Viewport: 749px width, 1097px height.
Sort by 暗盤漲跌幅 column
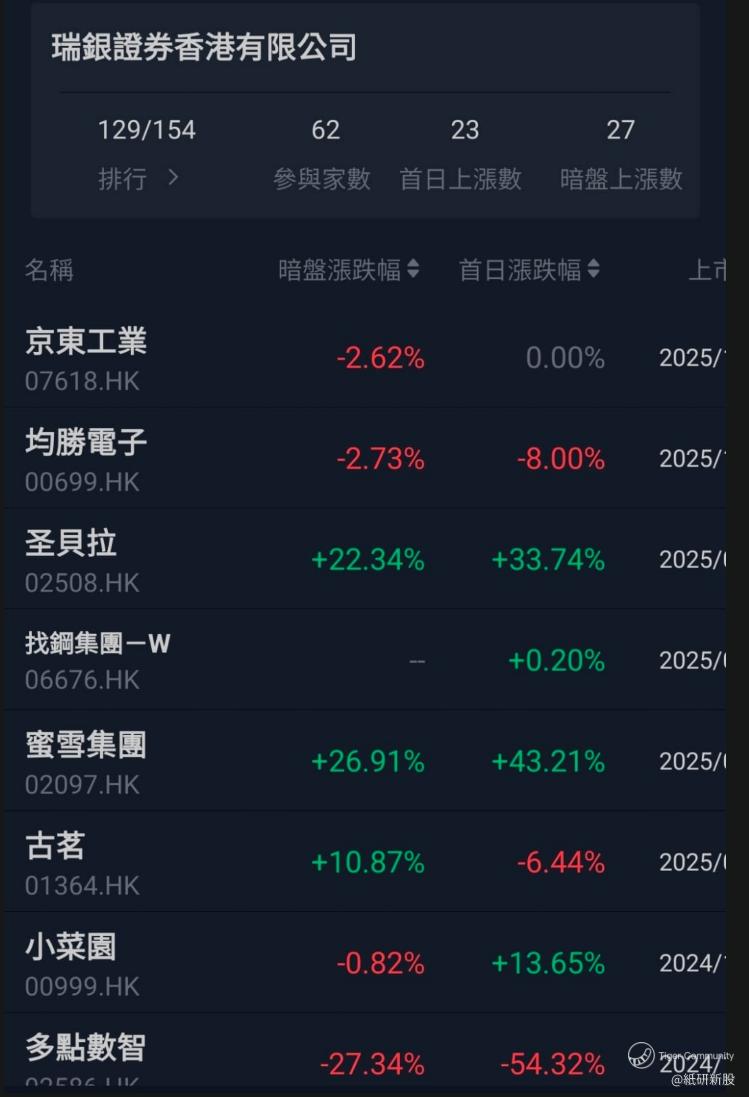click(x=349, y=270)
